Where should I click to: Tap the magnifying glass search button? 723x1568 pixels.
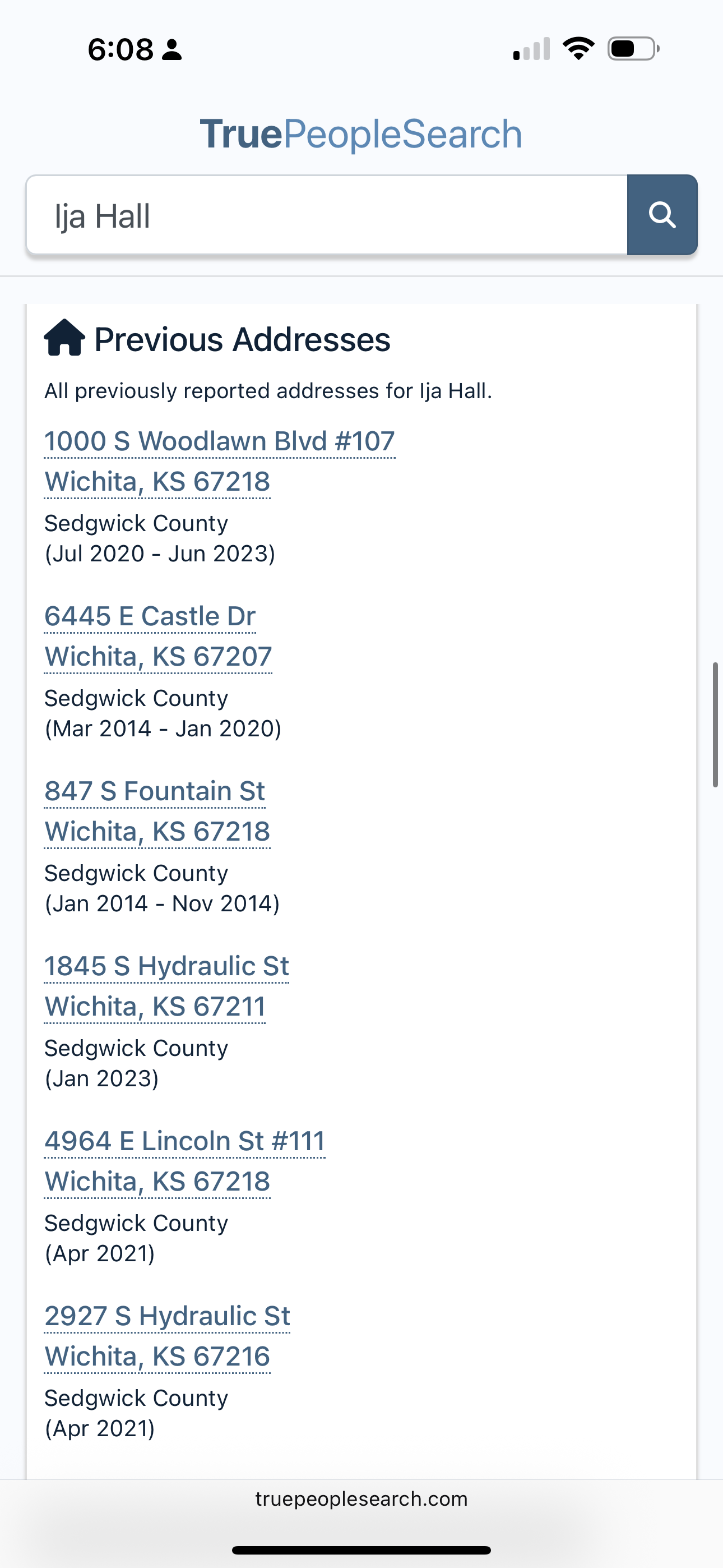click(x=662, y=215)
